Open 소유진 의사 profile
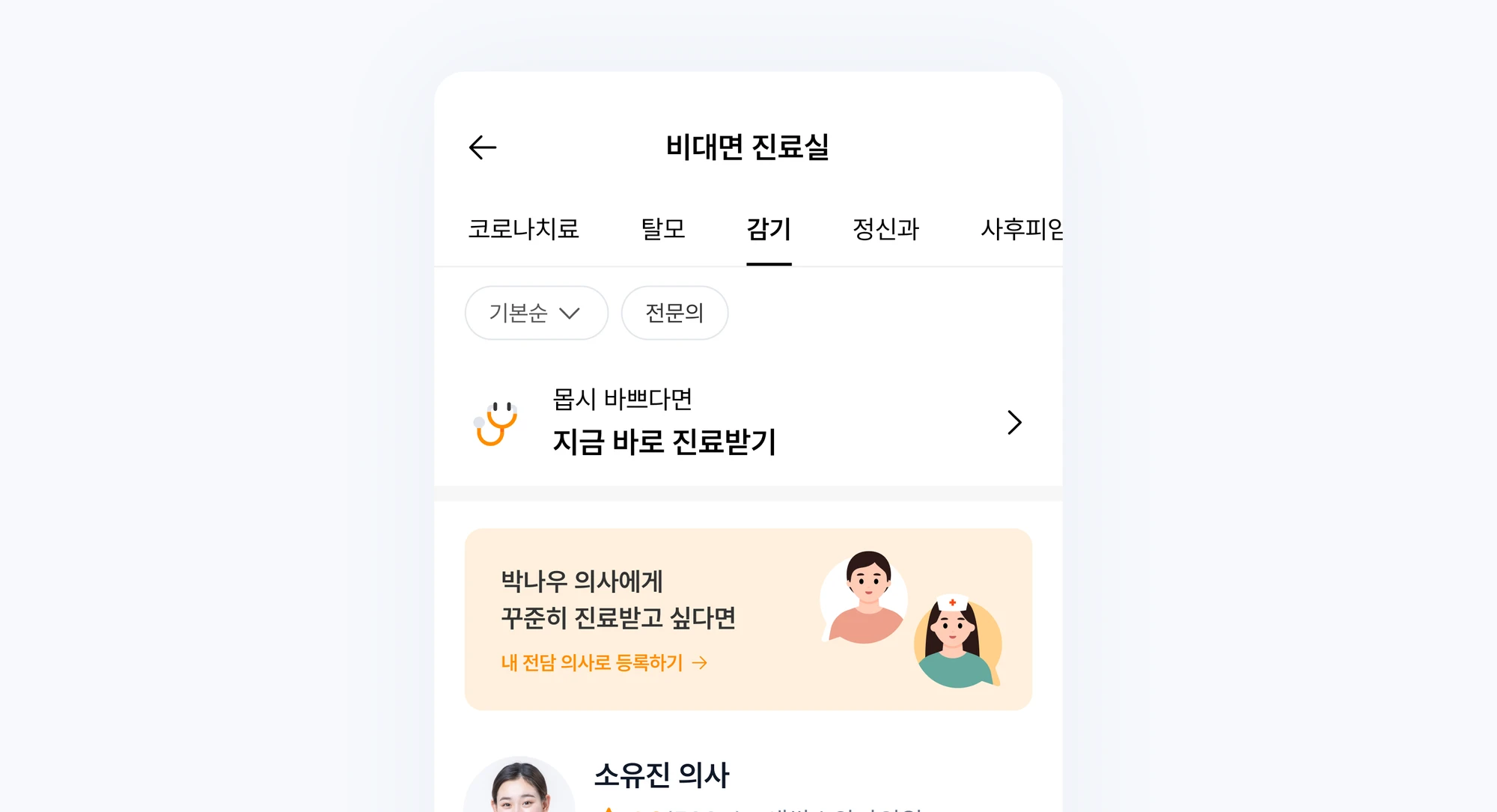The image size is (1497, 812). (661, 775)
